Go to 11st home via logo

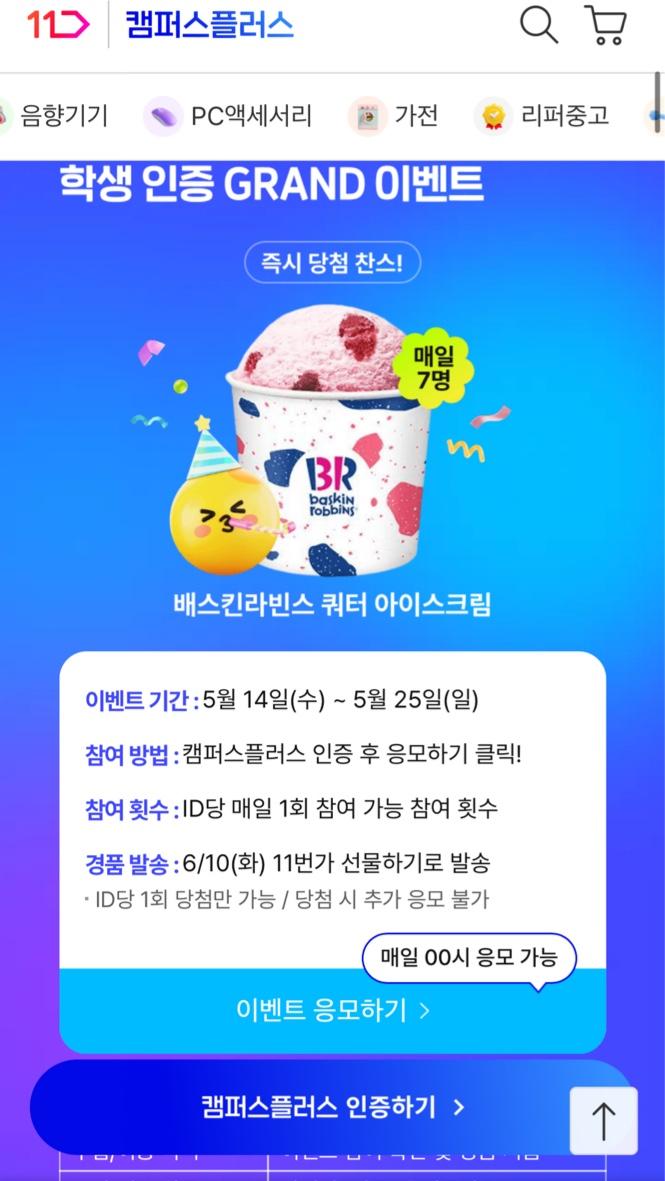[58, 25]
